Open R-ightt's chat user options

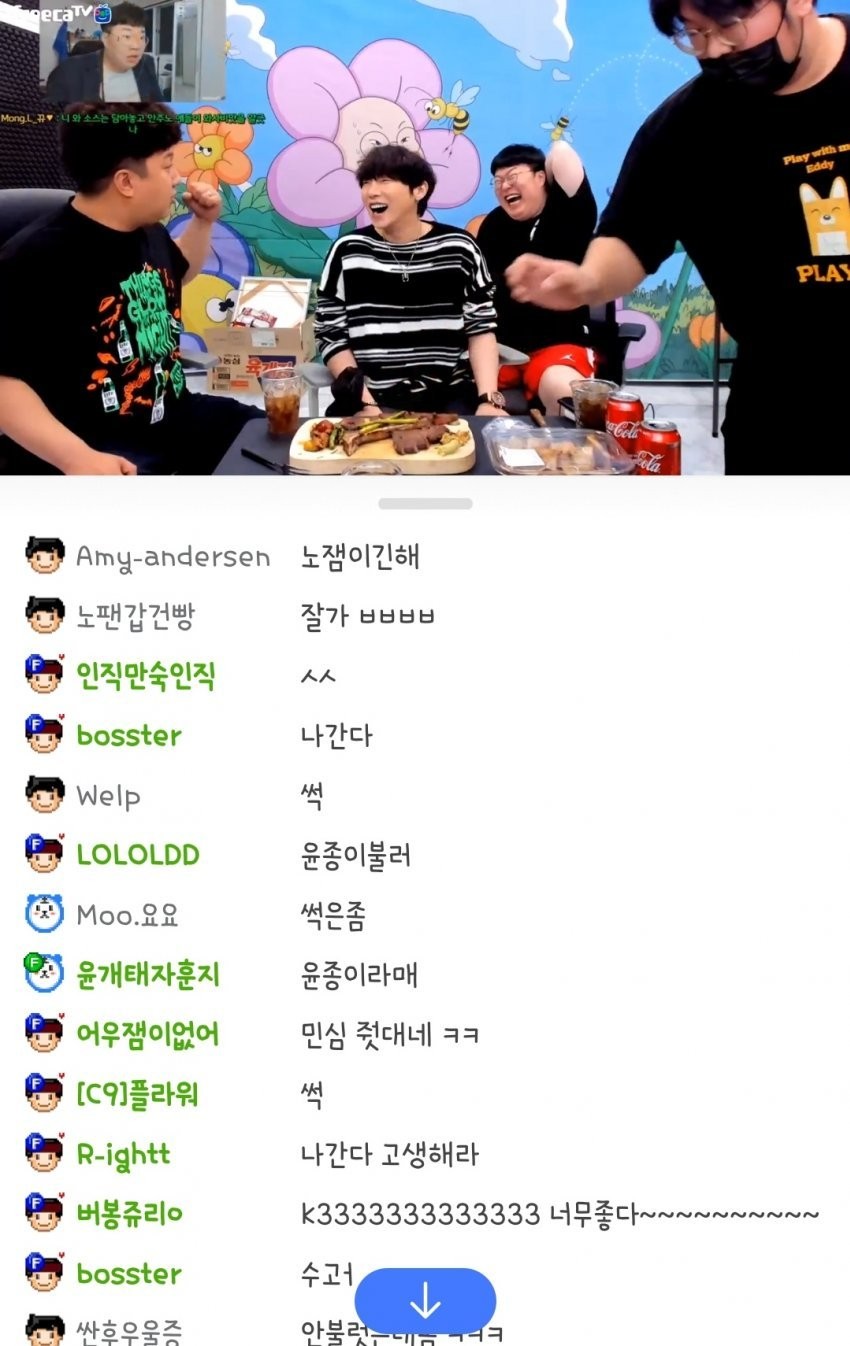point(123,1155)
